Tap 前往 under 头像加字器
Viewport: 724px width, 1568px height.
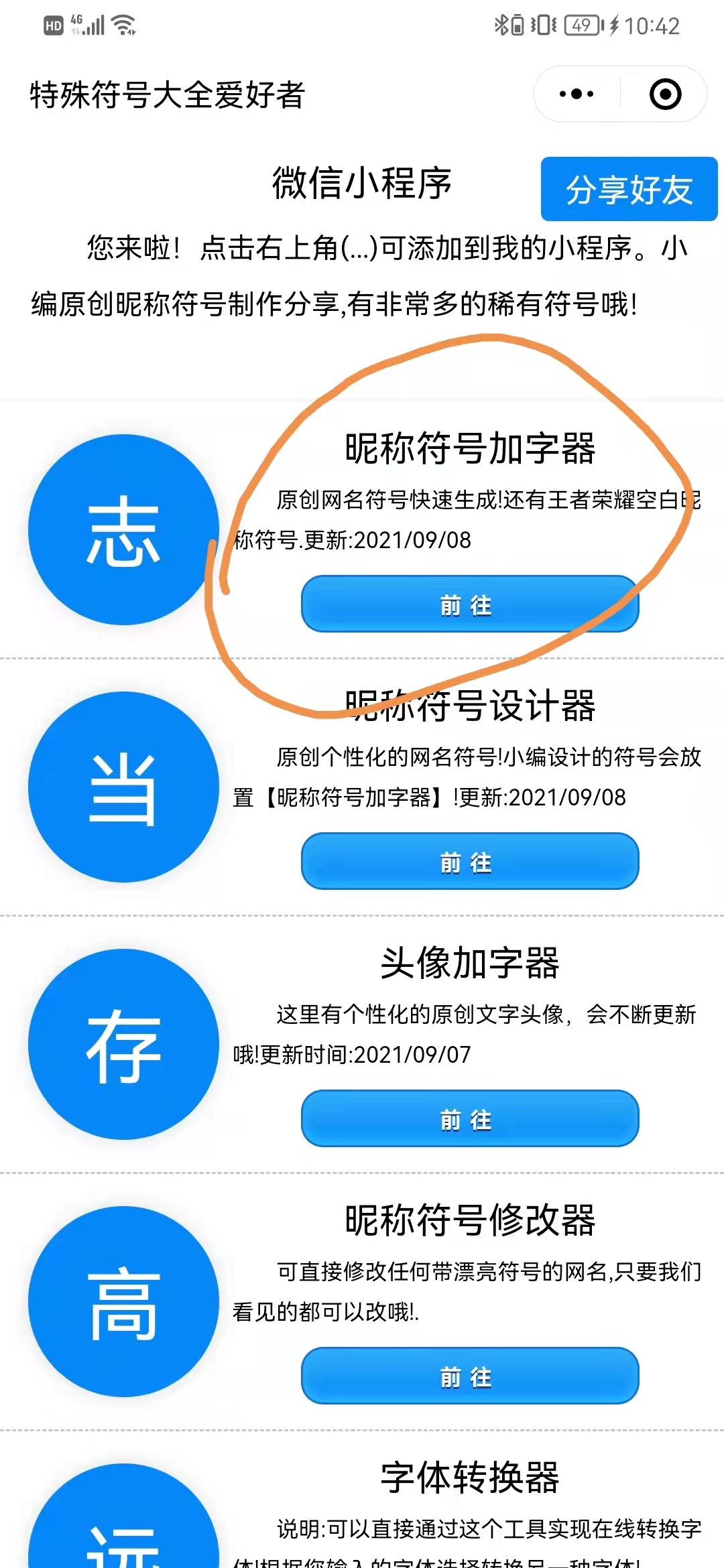(x=469, y=1119)
